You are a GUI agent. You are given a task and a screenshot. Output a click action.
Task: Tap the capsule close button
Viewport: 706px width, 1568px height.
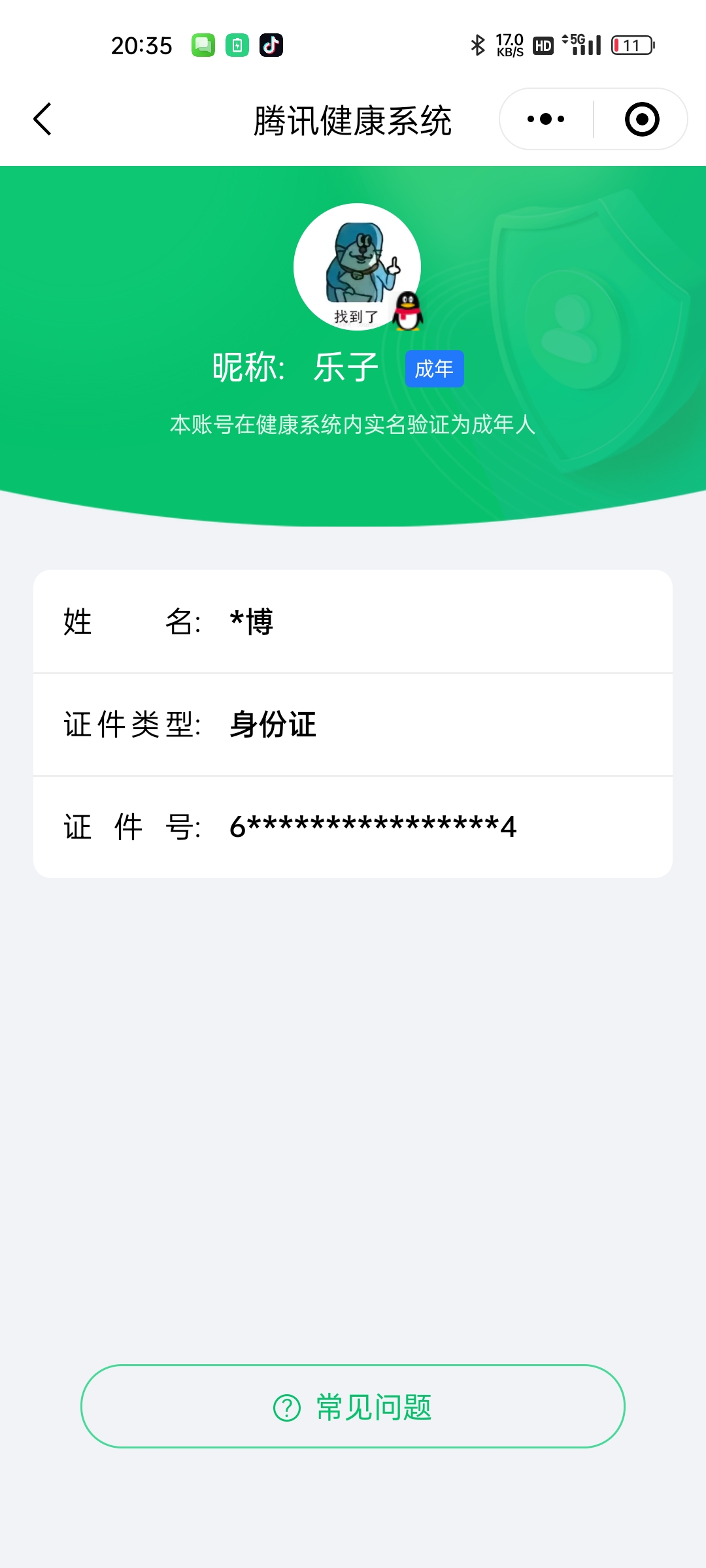click(641, 119)
